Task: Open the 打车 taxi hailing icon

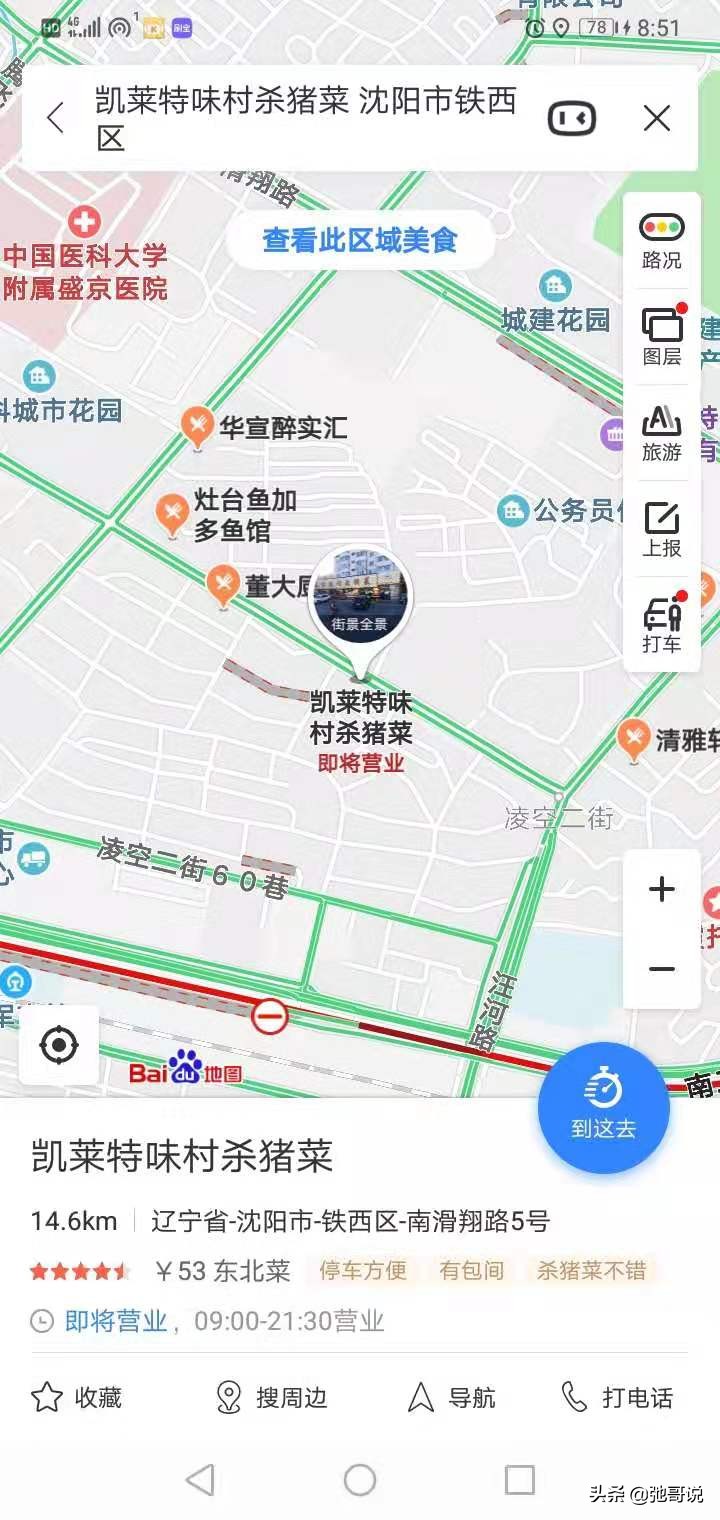Action: click(661, 622)
